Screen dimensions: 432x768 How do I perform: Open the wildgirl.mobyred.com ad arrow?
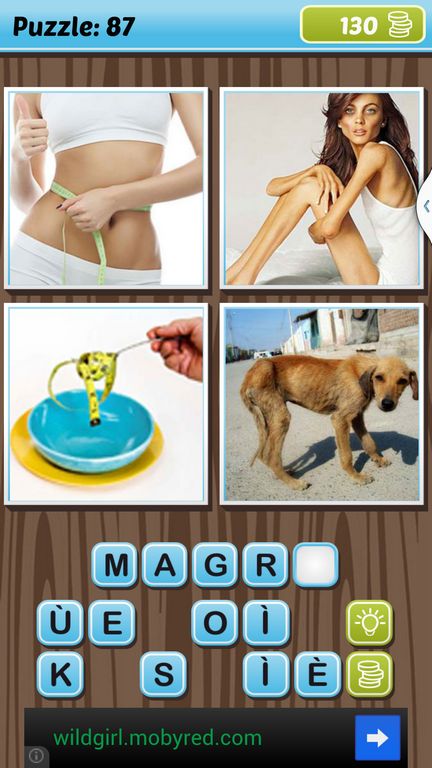click(377, 738)
